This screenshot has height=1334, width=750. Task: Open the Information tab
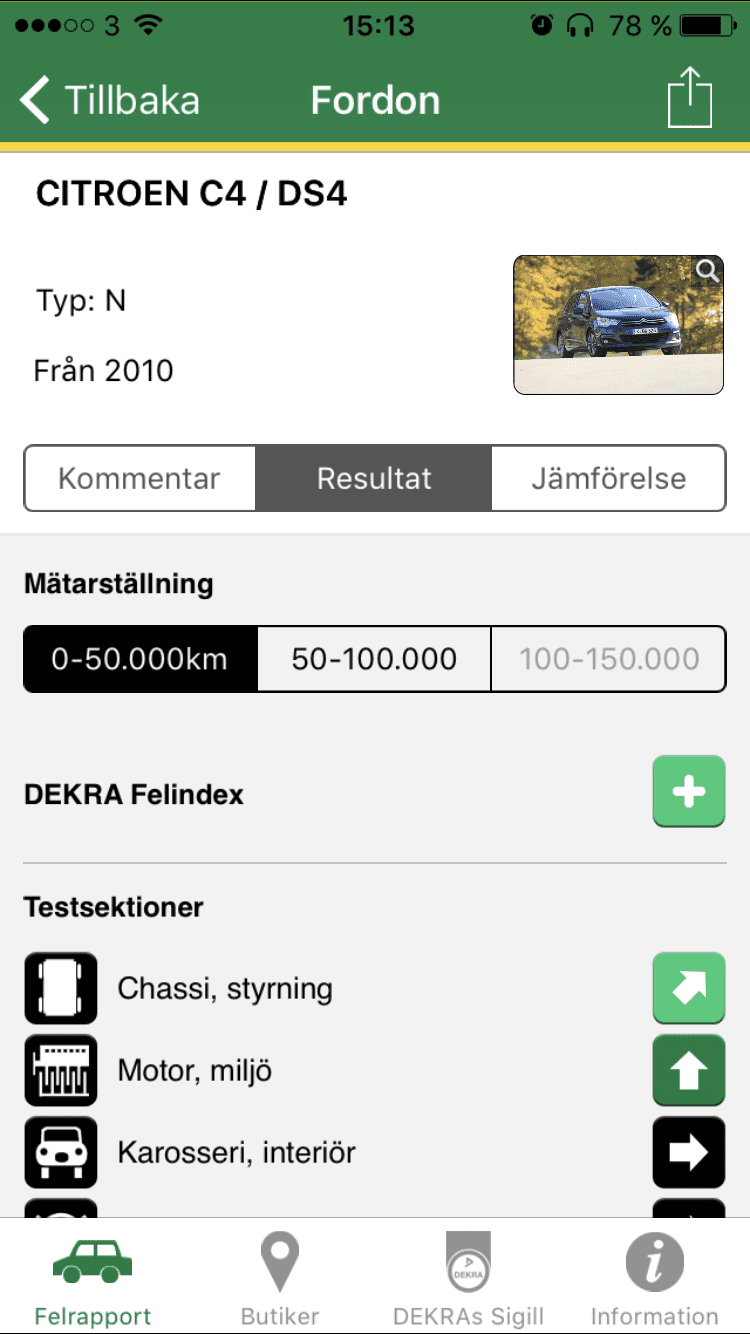click(655, 1278)
